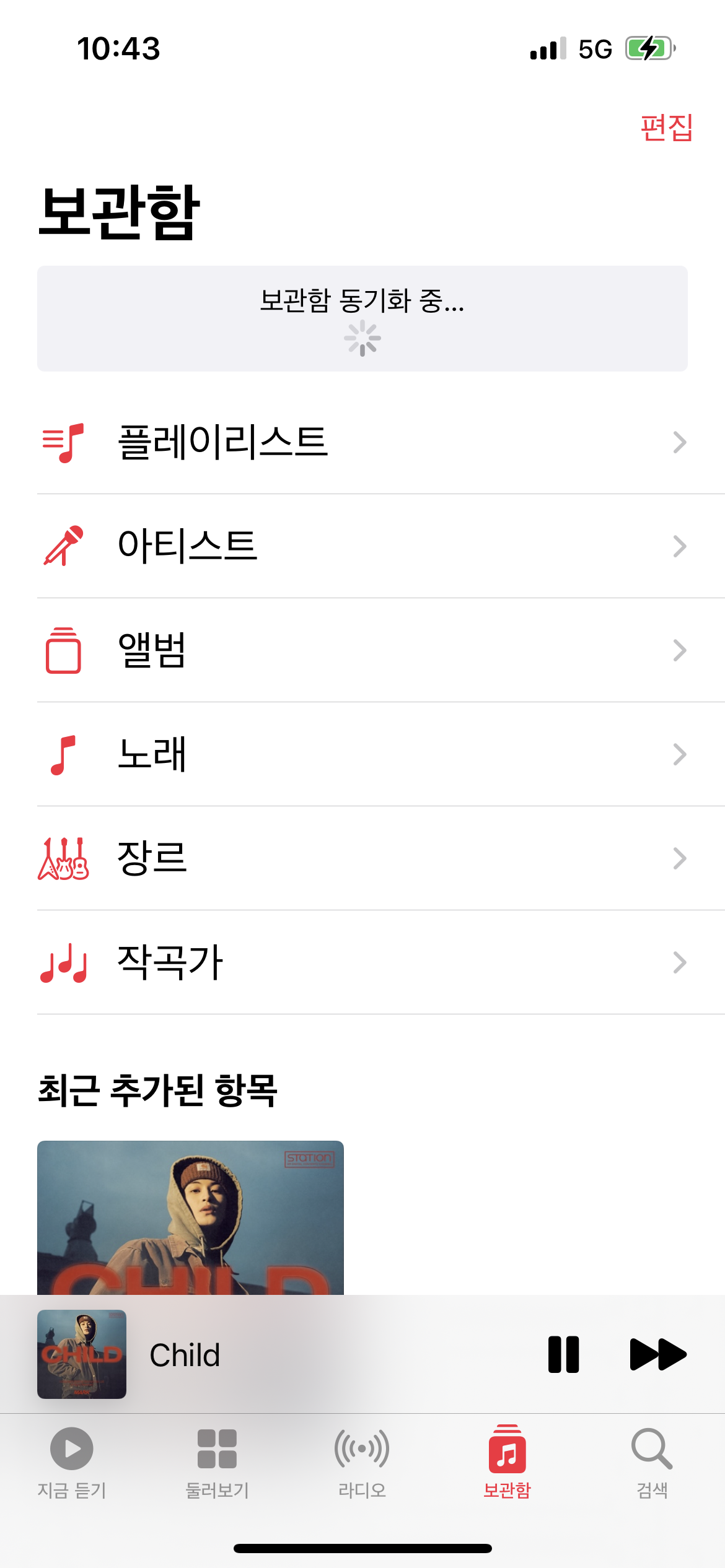The width and height of the screenshot is (725, 1568).
Task: Pause the song Child
Action: point(563,1354)
